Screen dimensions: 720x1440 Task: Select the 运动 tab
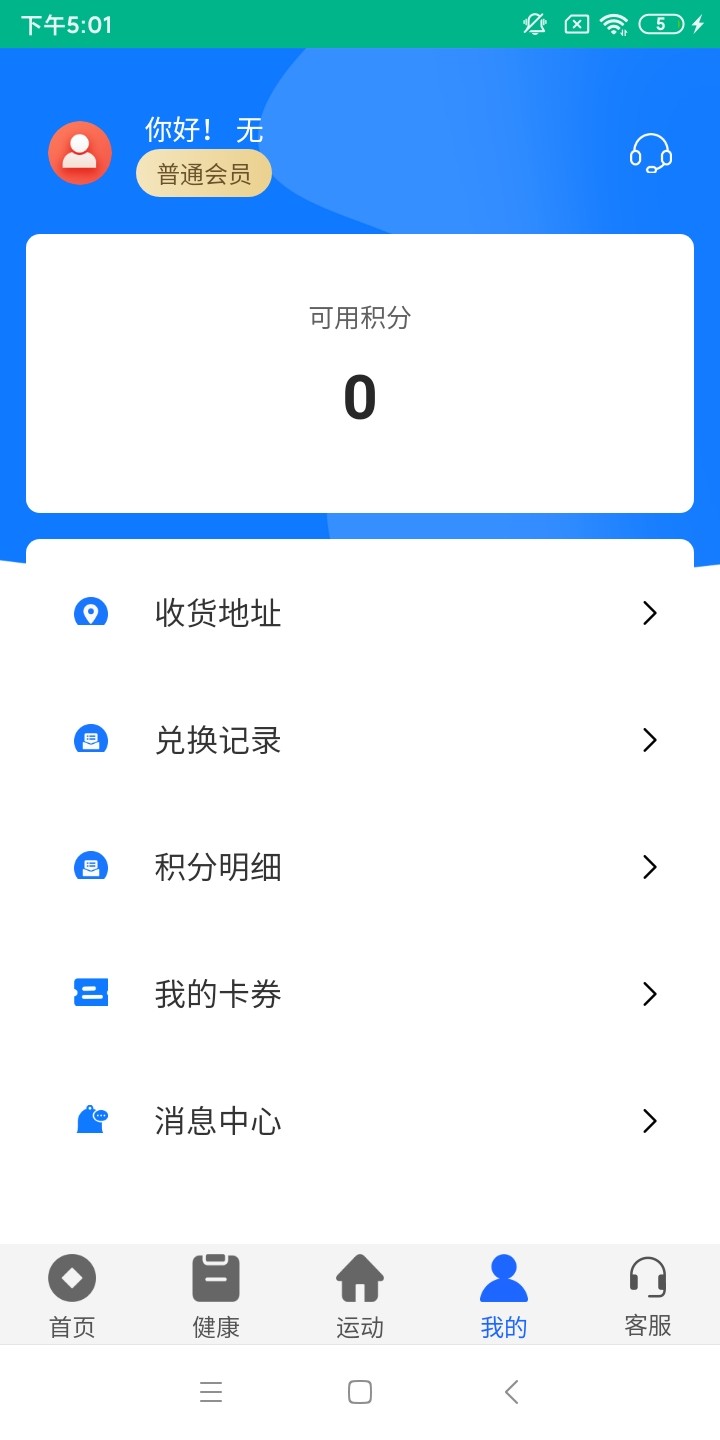pos(360,1295)
